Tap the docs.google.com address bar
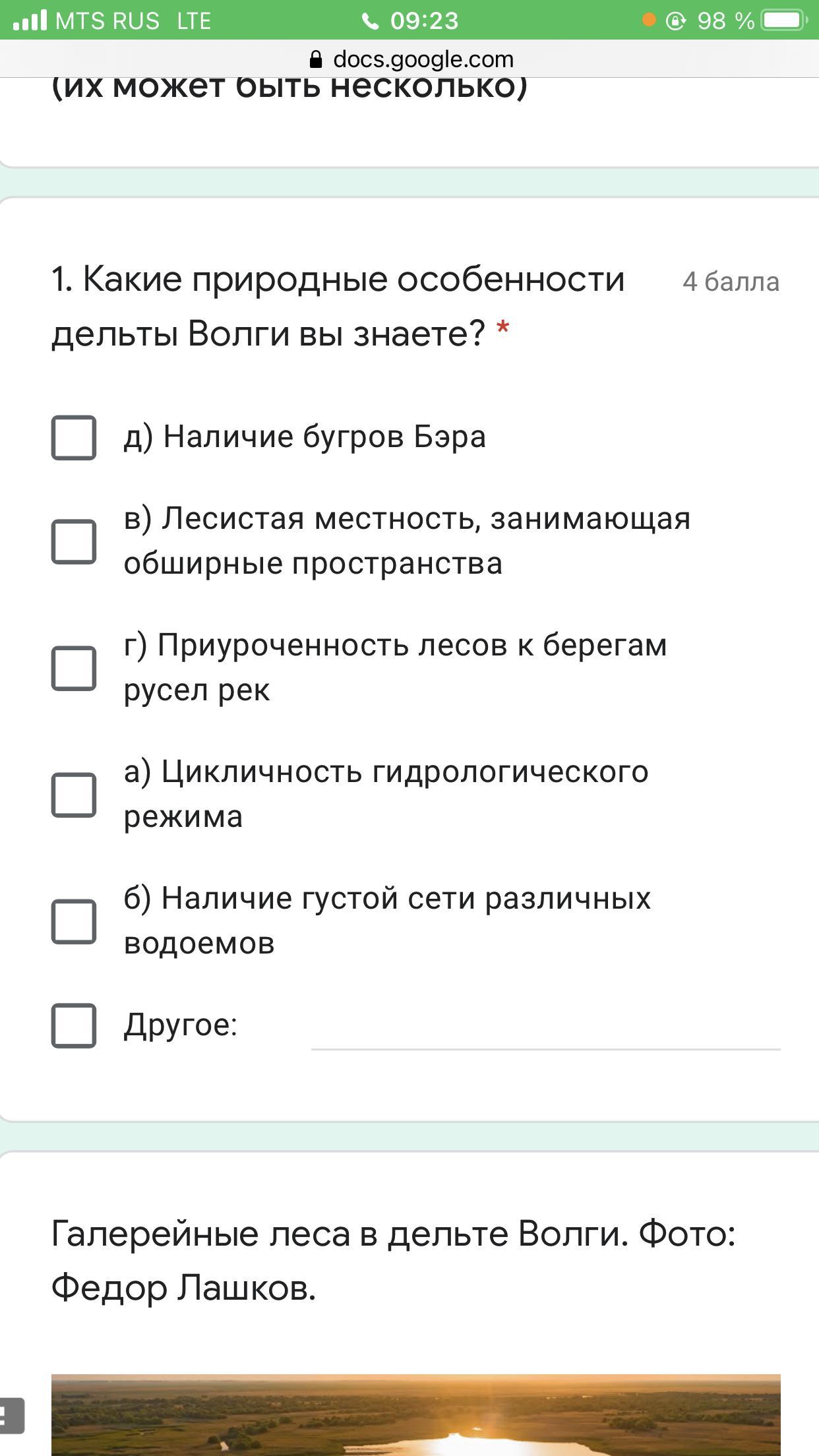Image resolution: width=819 pixels, height=1456 pixels. pyautogui.click(x=409, y=59)
